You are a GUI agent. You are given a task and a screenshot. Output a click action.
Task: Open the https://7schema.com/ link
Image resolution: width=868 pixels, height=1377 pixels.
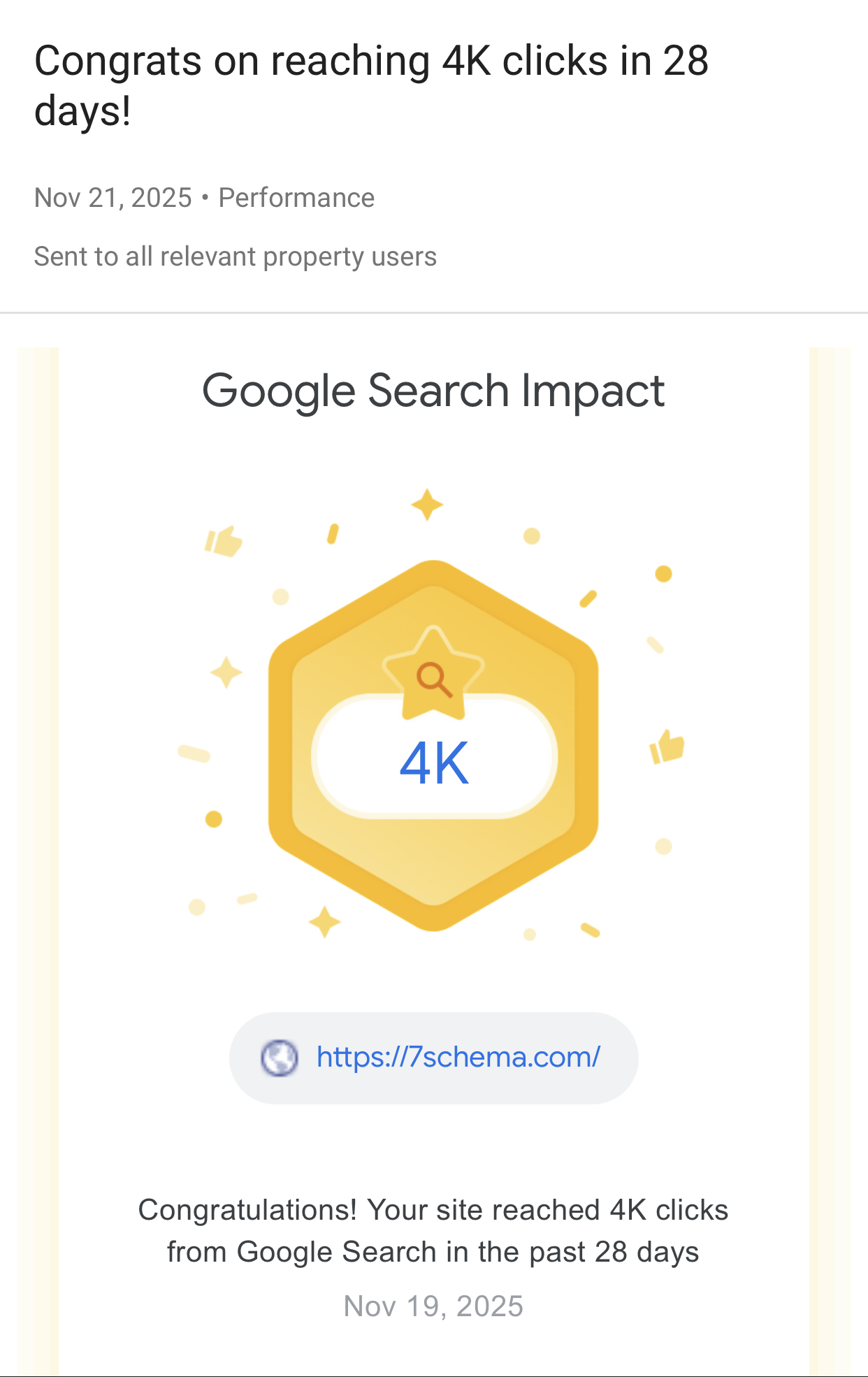(x=457, y=1058)
